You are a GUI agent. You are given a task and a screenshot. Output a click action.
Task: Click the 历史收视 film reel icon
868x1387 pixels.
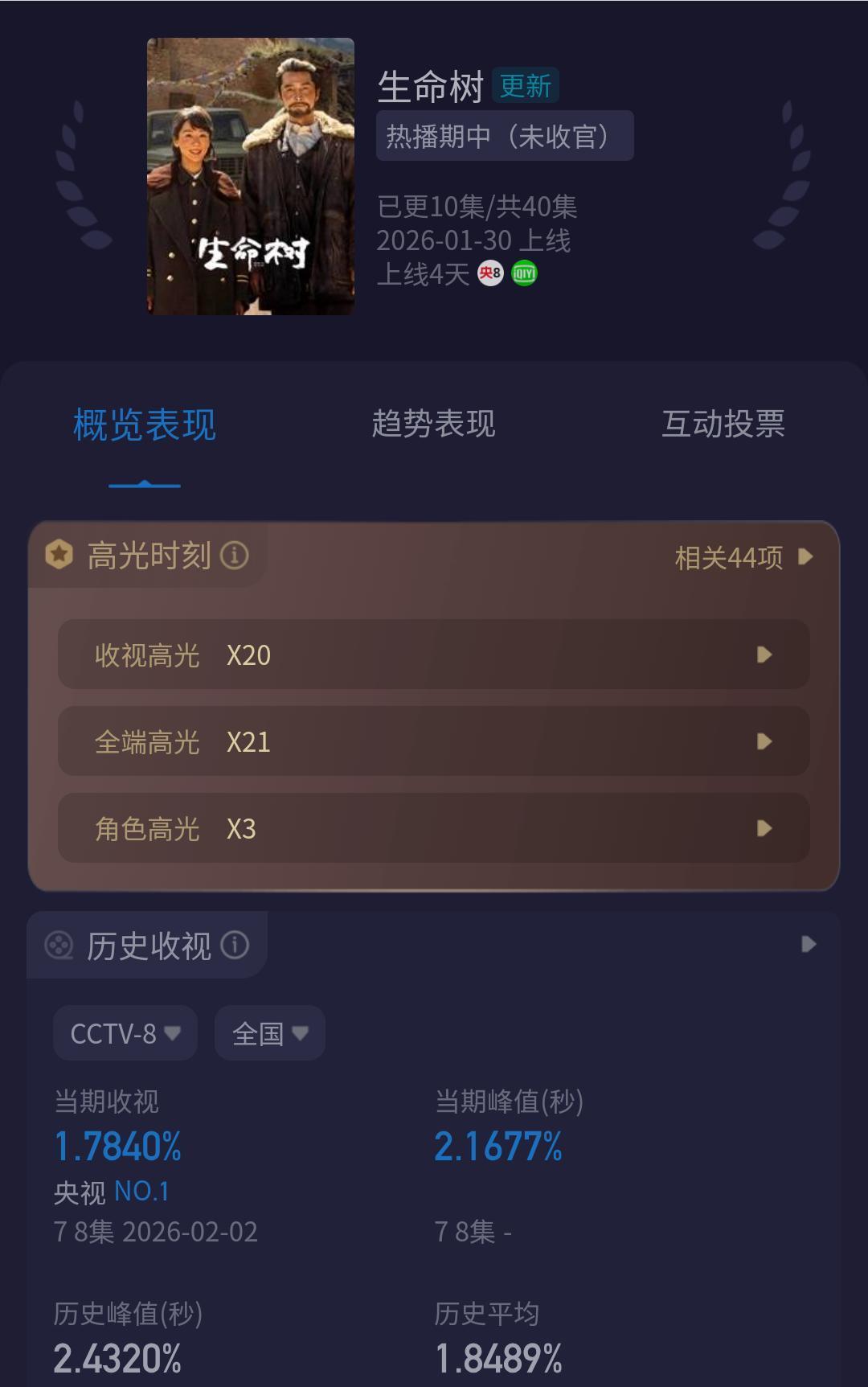(57, 946)
